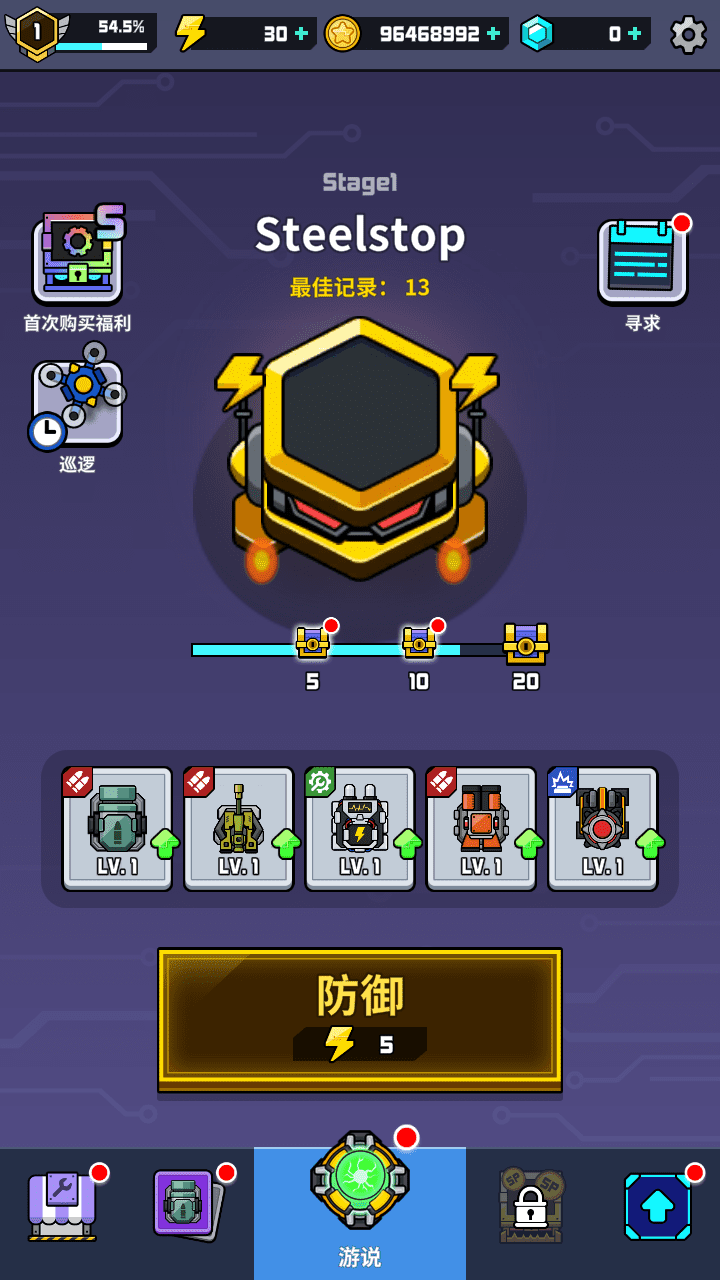720x1280 pixels.
Task: Add more energy with the plus
Action: point(302,34)
